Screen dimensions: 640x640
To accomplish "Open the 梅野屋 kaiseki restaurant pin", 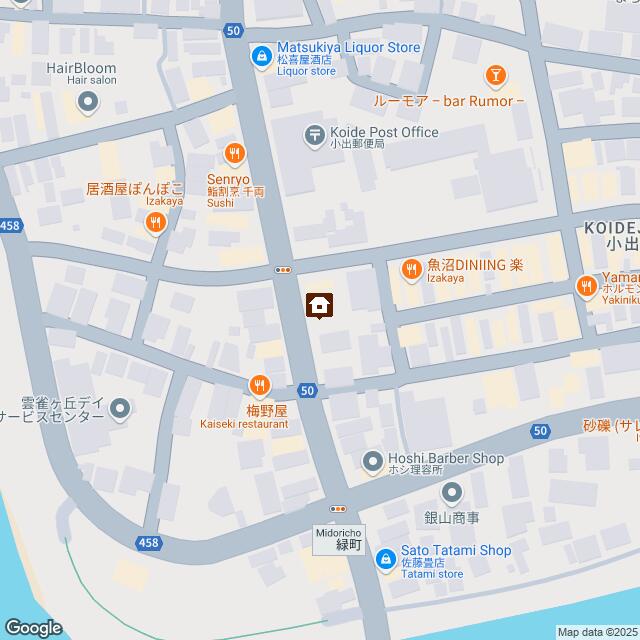I will point(260,386).
